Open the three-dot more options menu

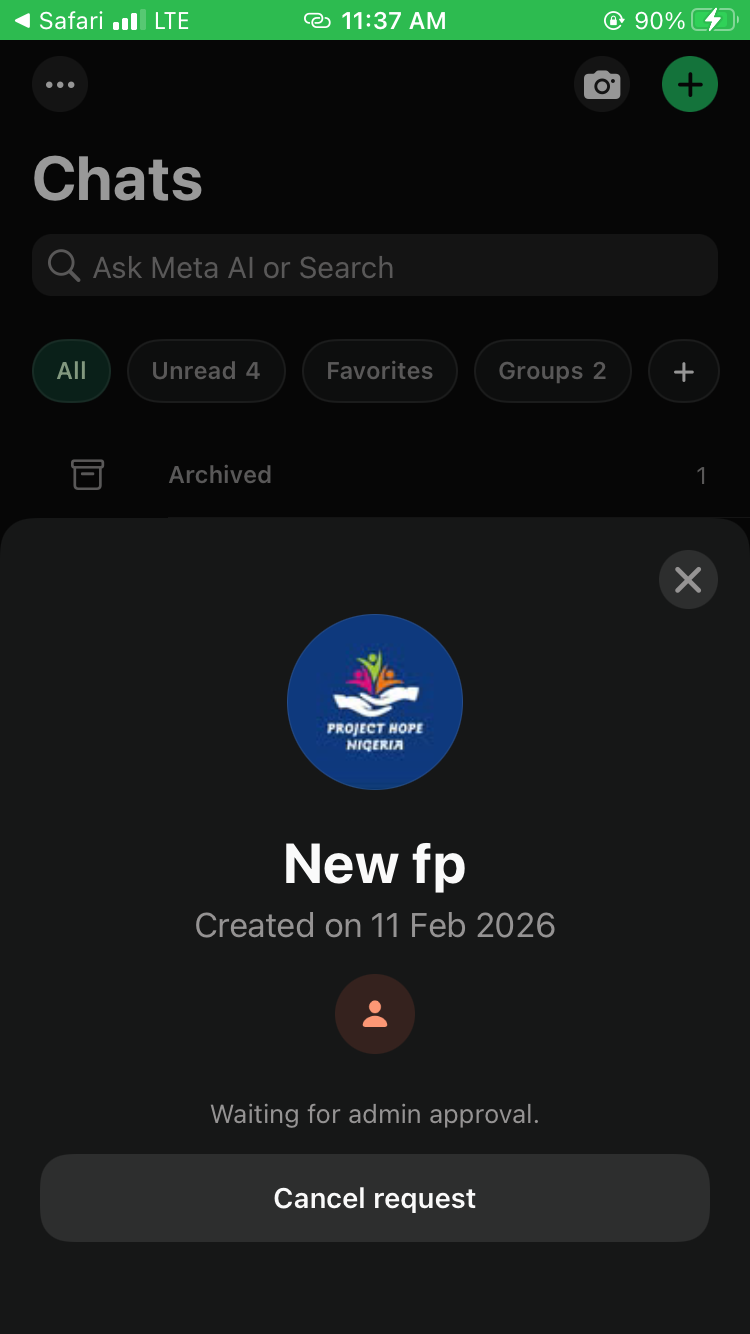pos(60,85)
